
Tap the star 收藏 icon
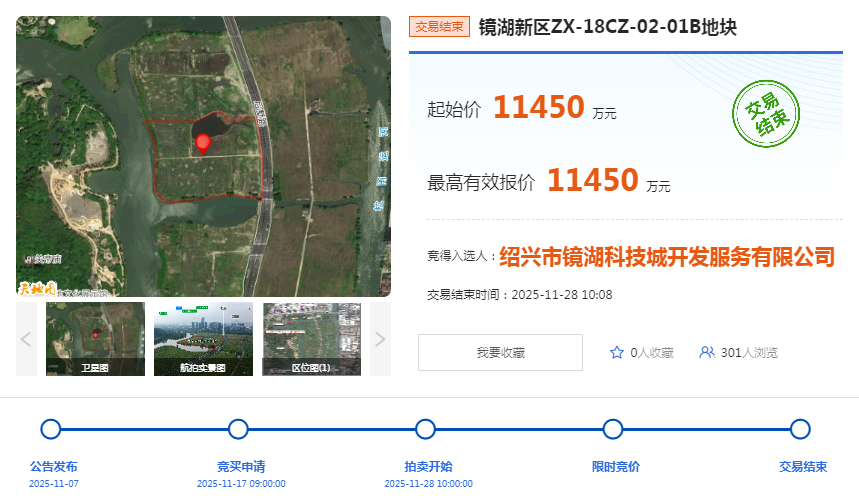click(x=617, y=352)
